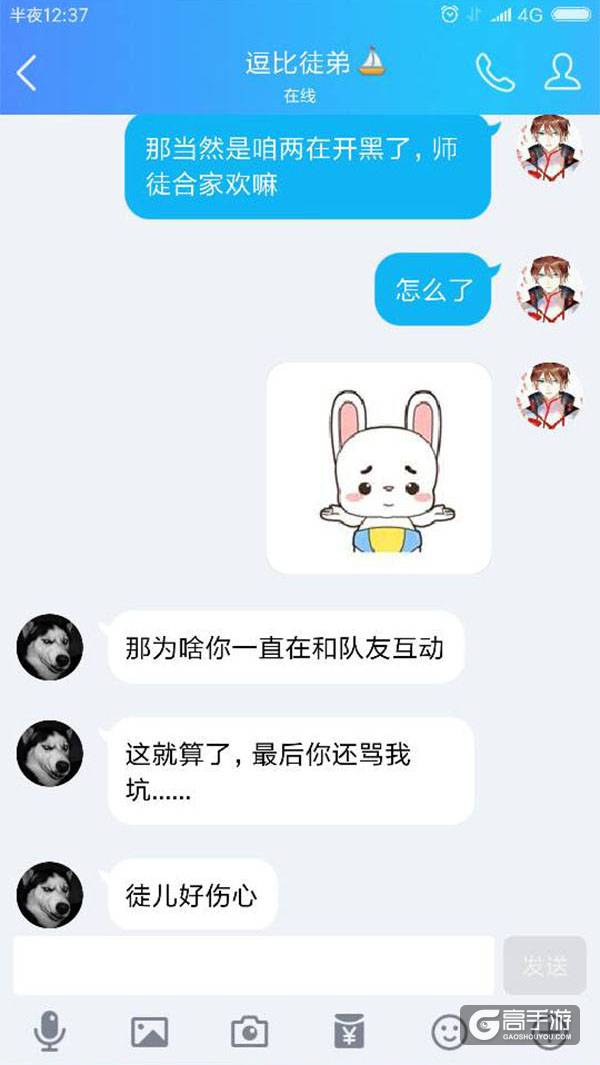Open the husky avatar beside 徒儿好伤心
Screen dimensions: 600x1065
pyautogui.click(x=49, y=894)
